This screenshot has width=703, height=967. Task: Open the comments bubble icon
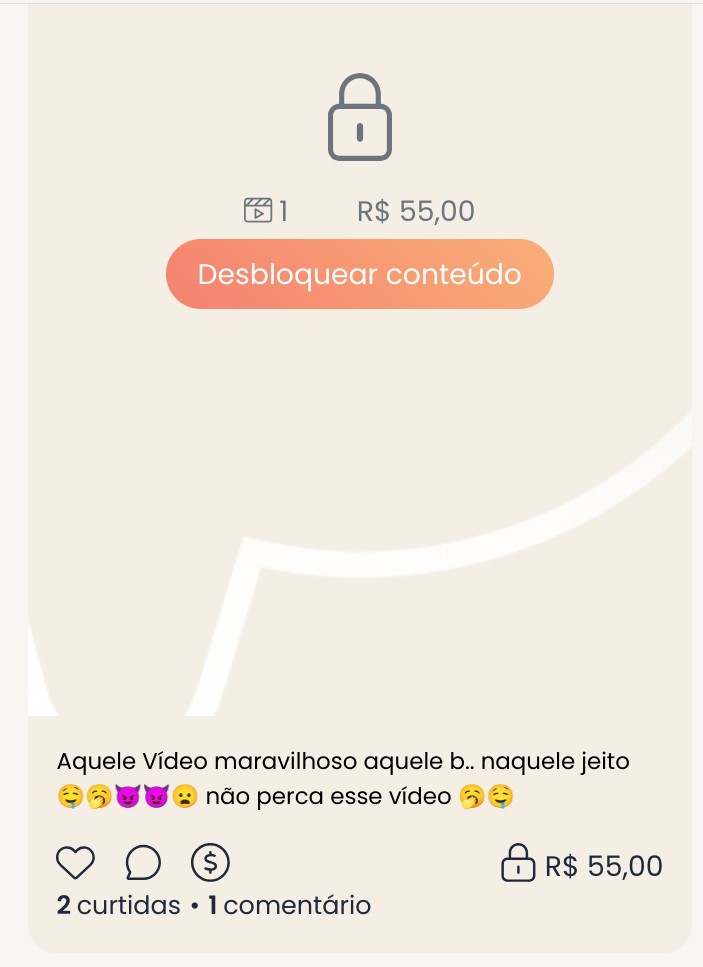pyautogui.click(x=143, y=863)
